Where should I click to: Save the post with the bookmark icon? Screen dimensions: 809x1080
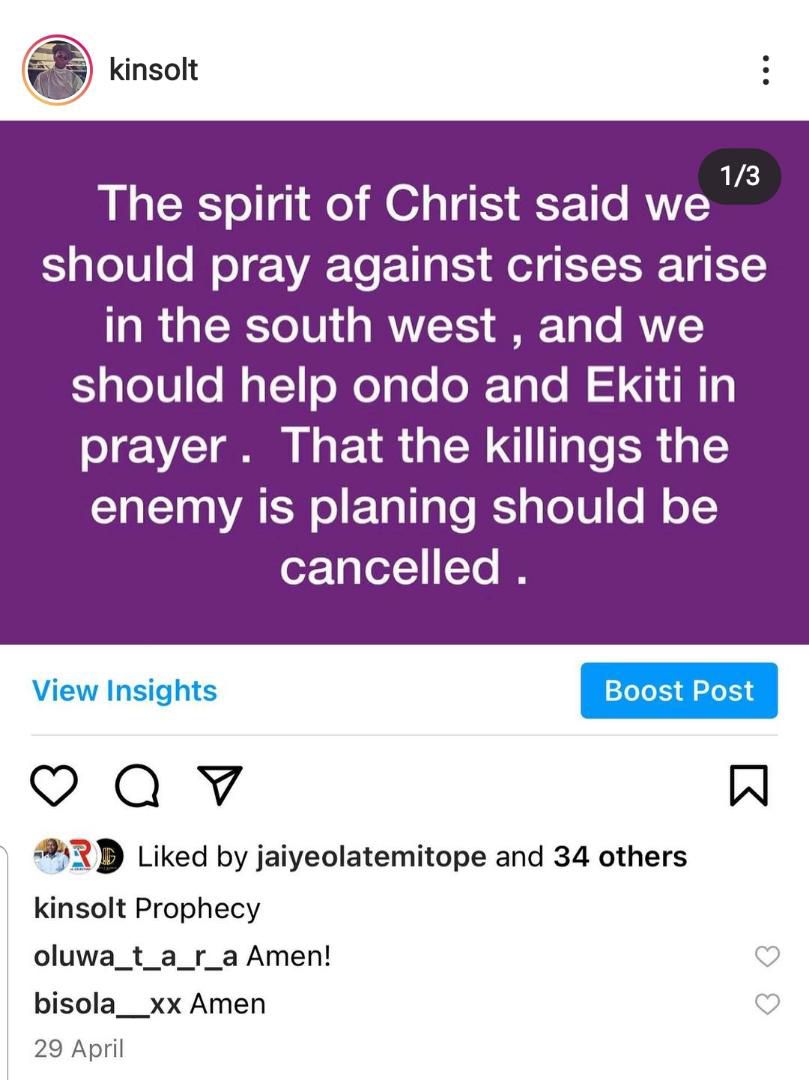tap(749, 785)
